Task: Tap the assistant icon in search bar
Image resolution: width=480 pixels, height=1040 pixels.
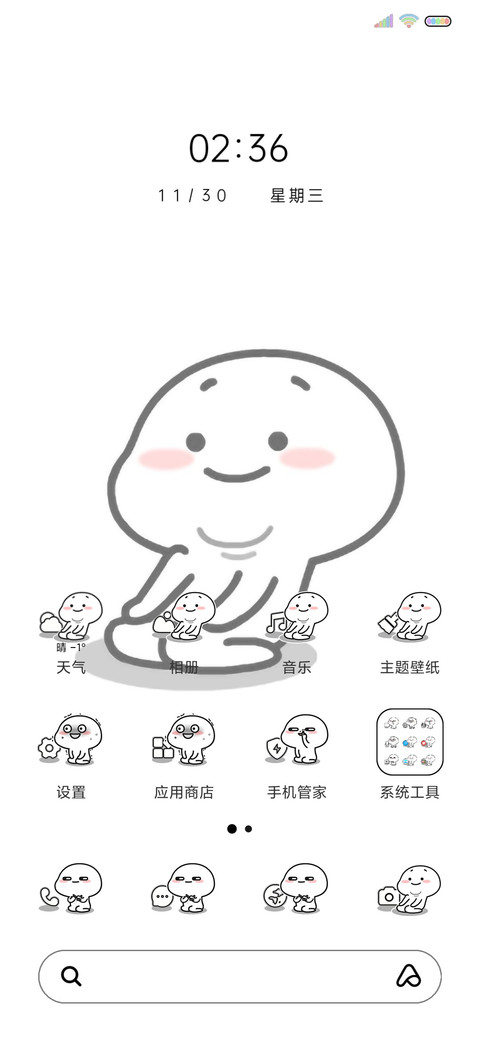Action: point(408,976)
